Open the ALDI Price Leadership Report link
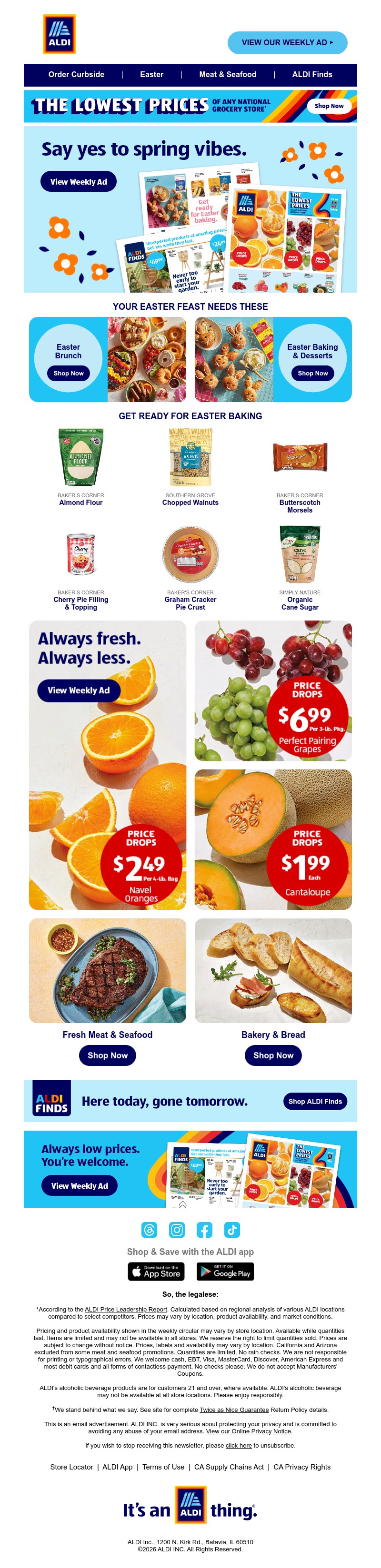 coord(126,1309)
